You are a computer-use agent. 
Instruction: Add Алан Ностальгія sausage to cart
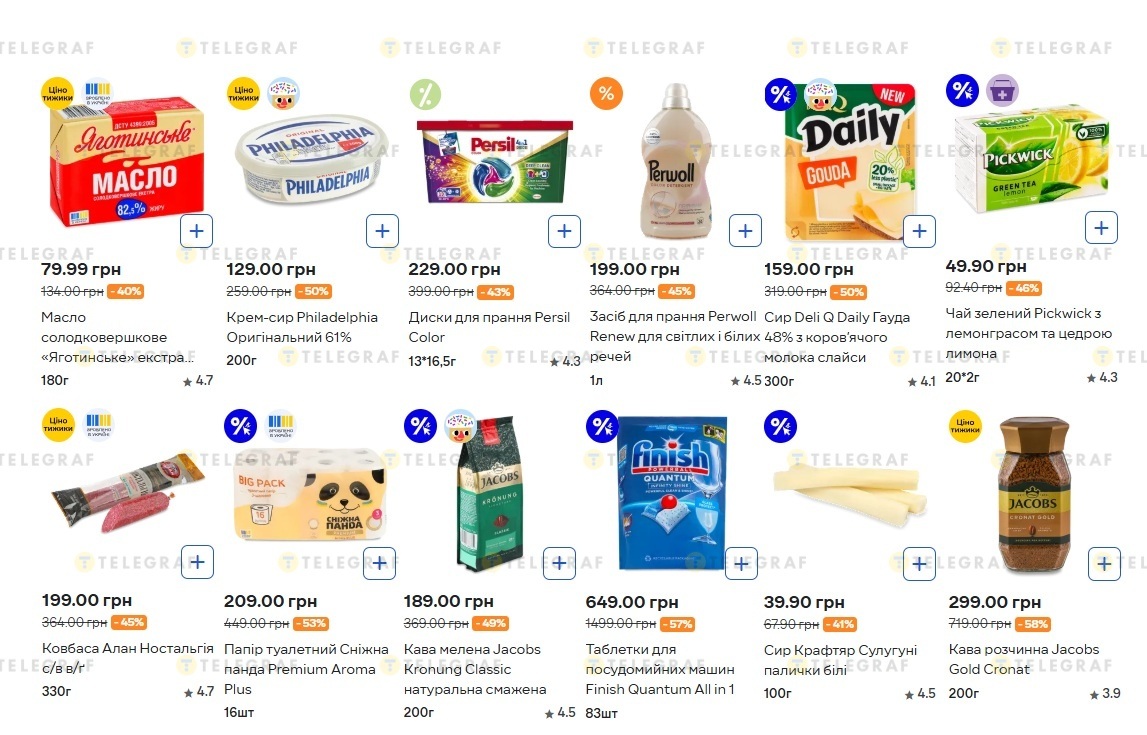click(x=196, y=562)
